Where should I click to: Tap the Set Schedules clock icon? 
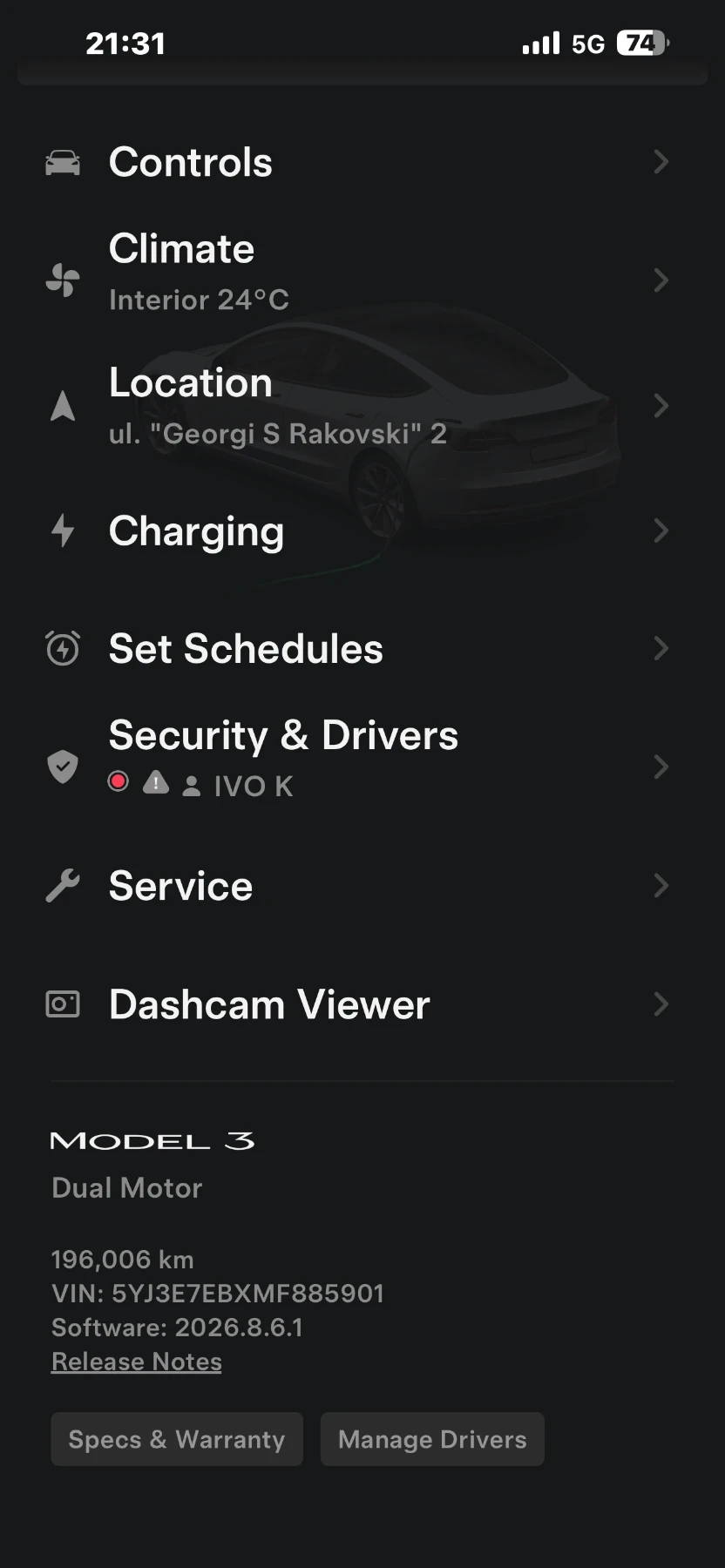(62, 648)
